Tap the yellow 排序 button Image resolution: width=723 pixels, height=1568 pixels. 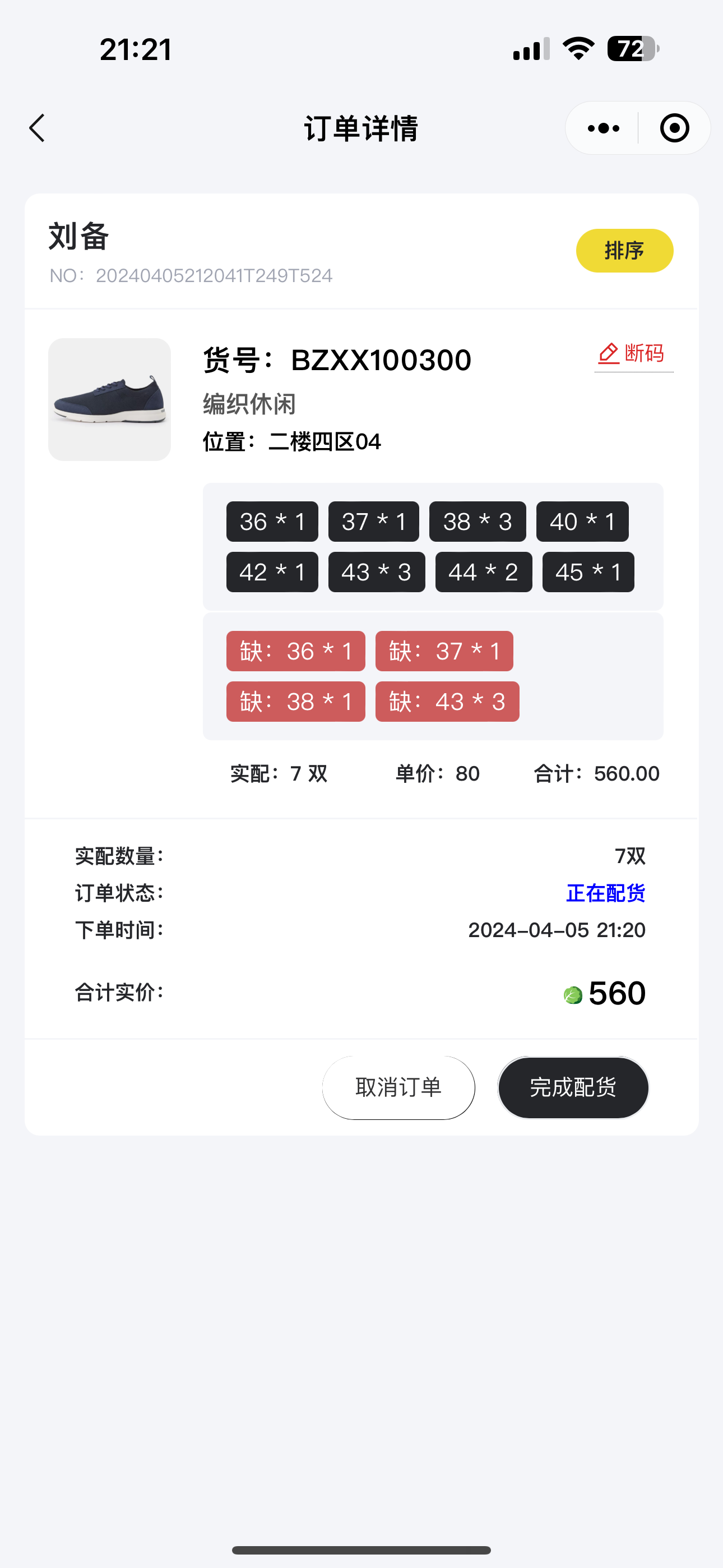tap(624, 251)
